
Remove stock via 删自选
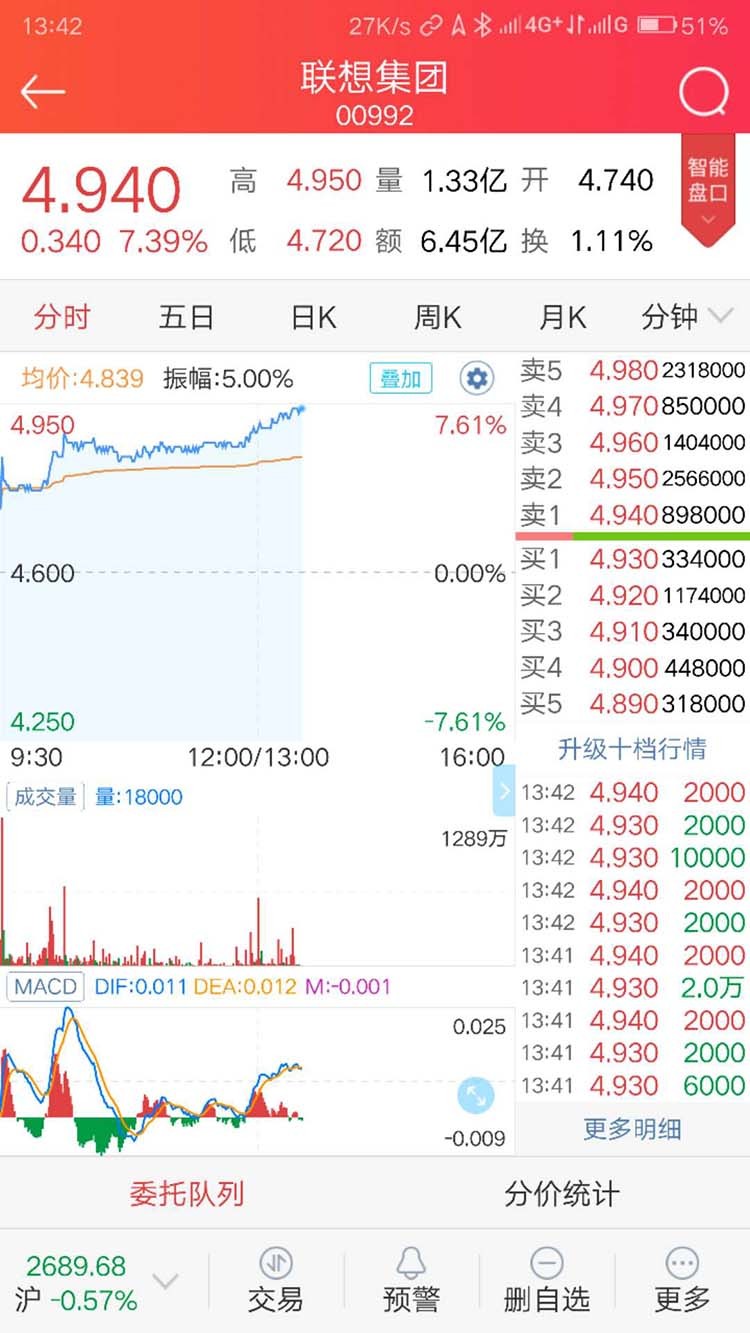pos(547,1280)
